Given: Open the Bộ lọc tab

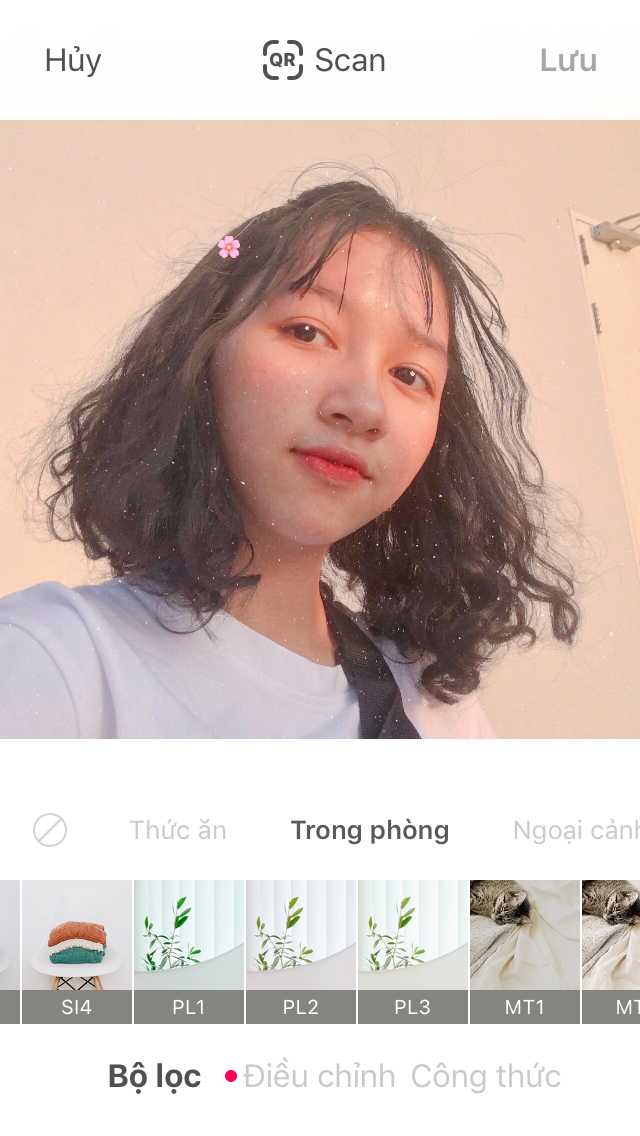Looking at the screenshot, I should [x=155, y=1077].
